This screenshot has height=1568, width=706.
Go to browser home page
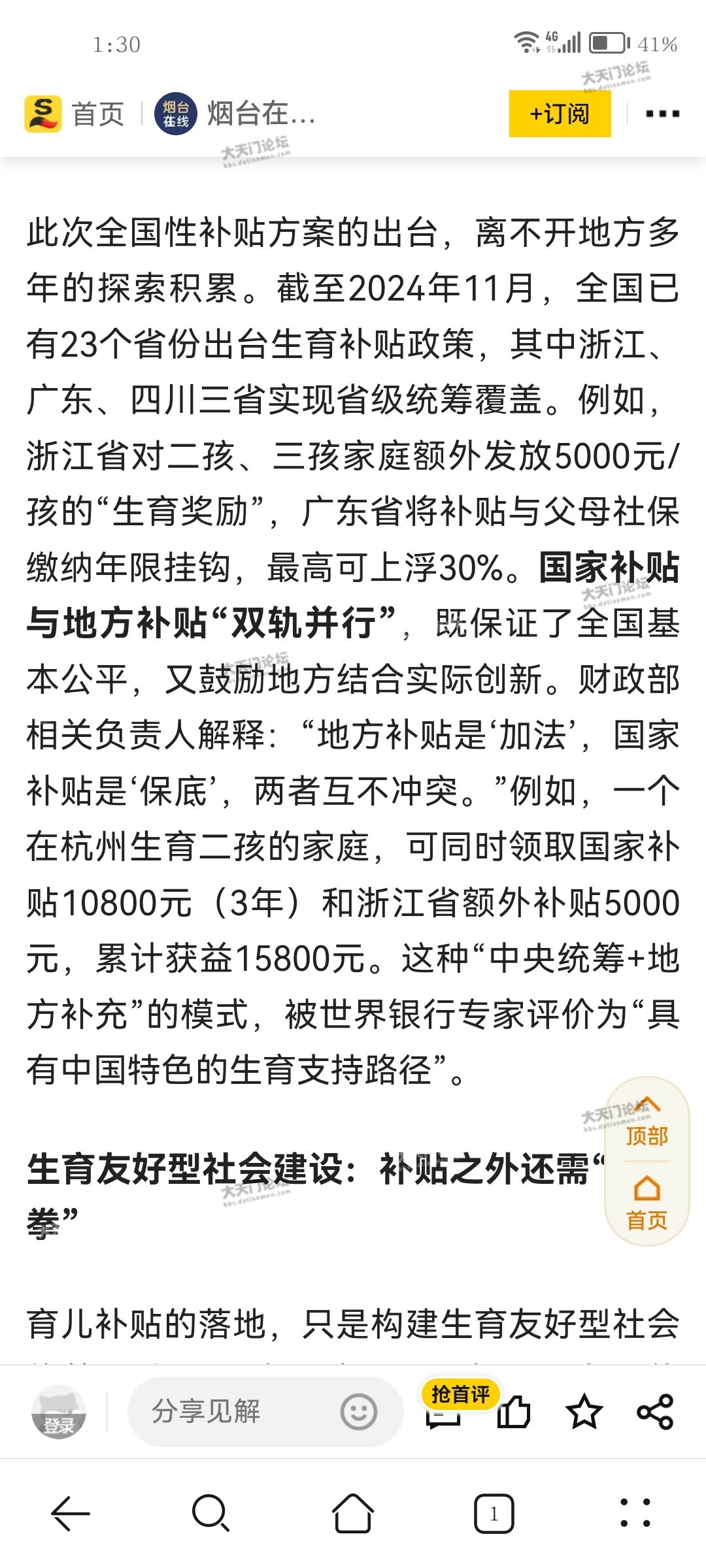point(353,1513)
